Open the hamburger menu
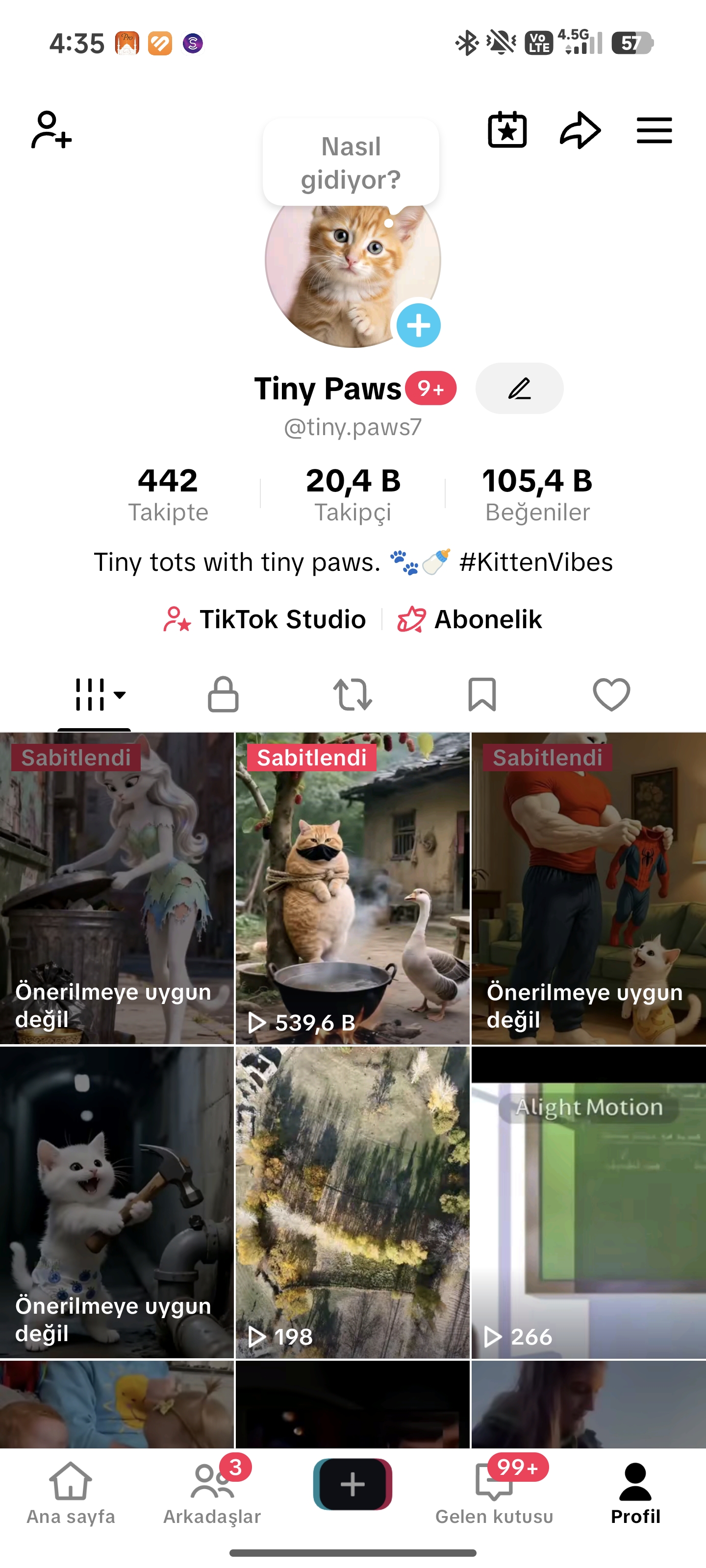Image resolution: width=706 pixels, height=1568 pixels. pyautogui.click(x=654, y=130)
